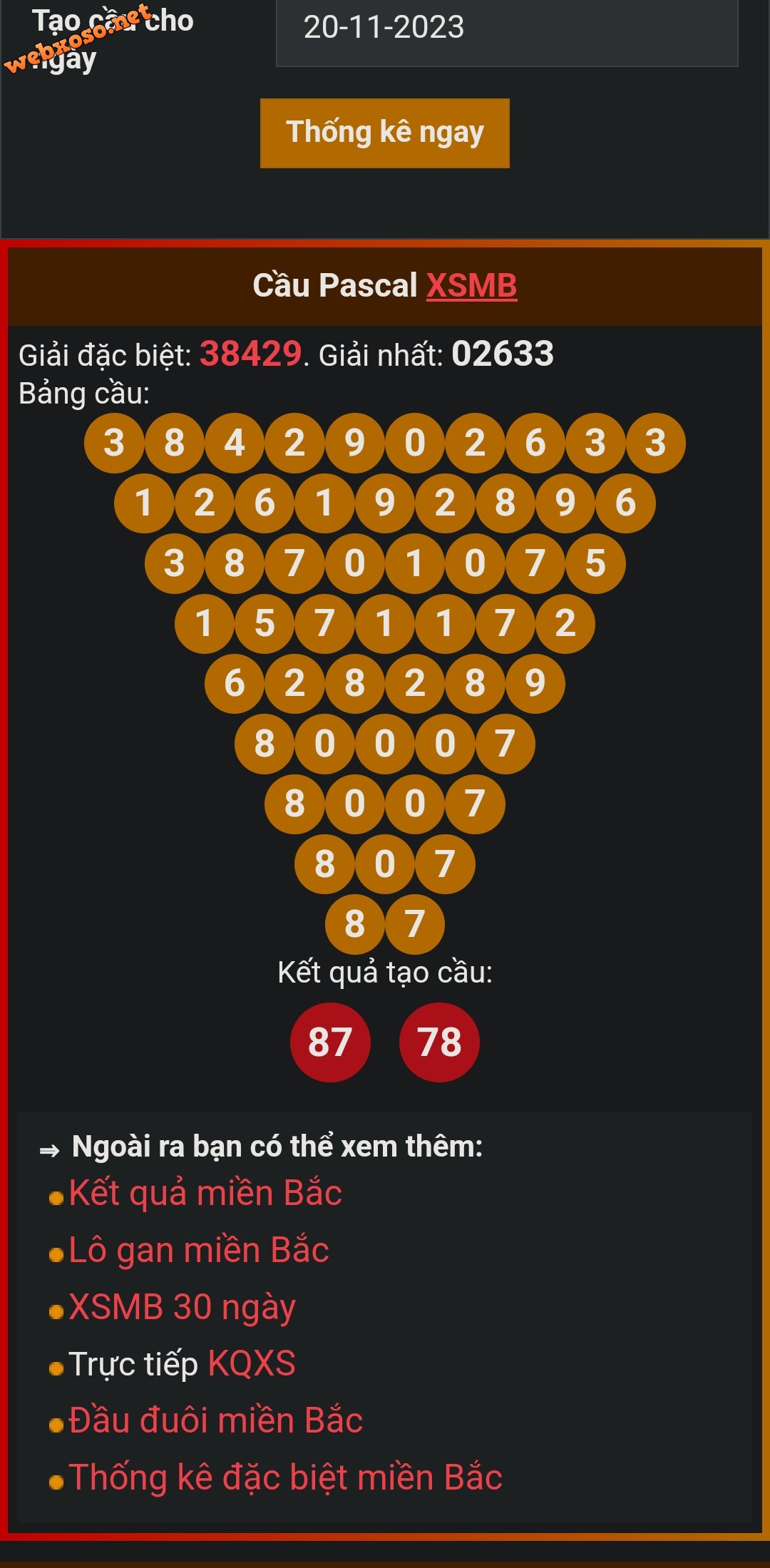Screen dimensions: 770x1568
Task: Tap the Thống kê ngay button
Action: click(384, 133)
